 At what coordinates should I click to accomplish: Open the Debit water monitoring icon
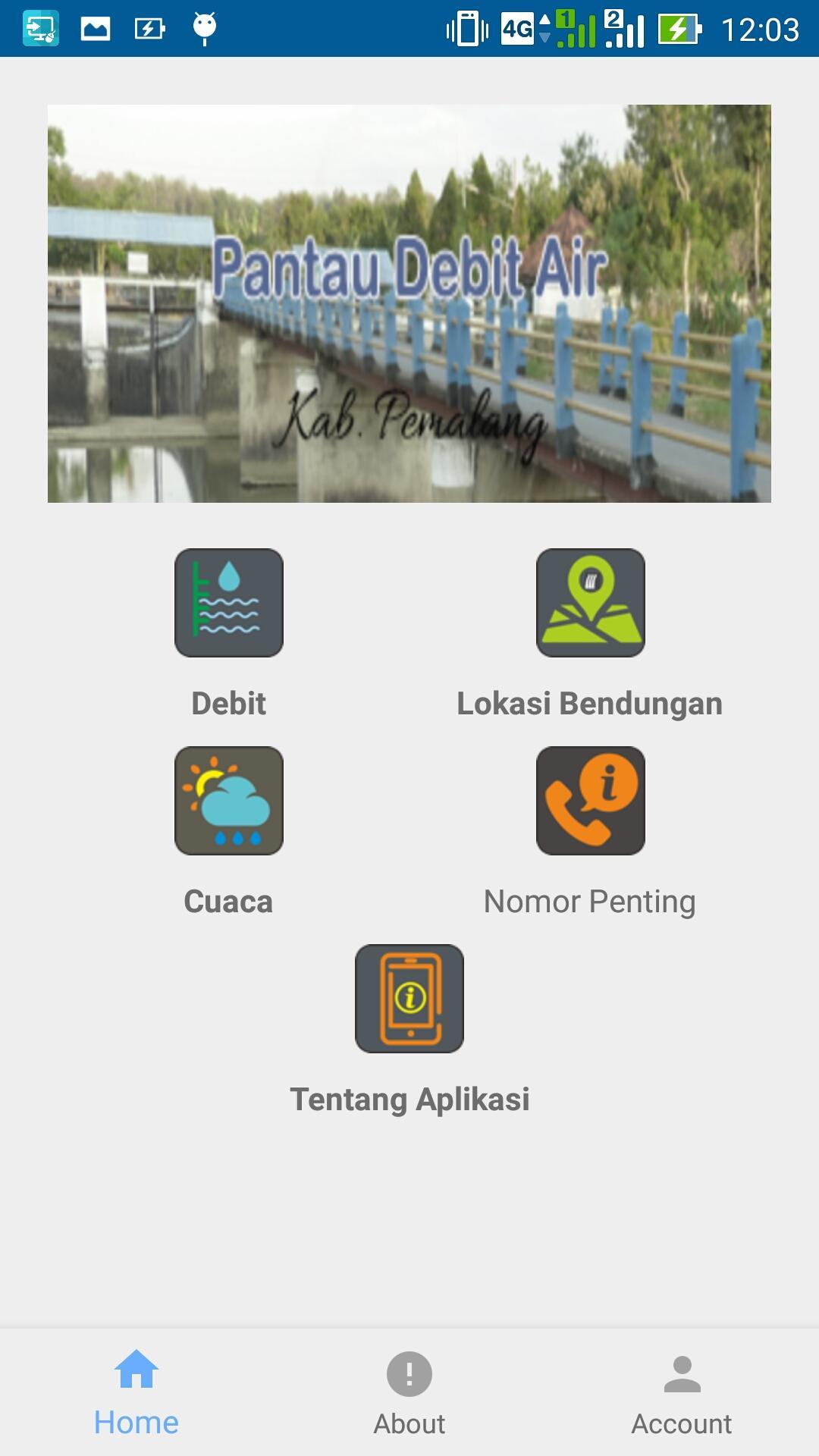coord(228,603)
